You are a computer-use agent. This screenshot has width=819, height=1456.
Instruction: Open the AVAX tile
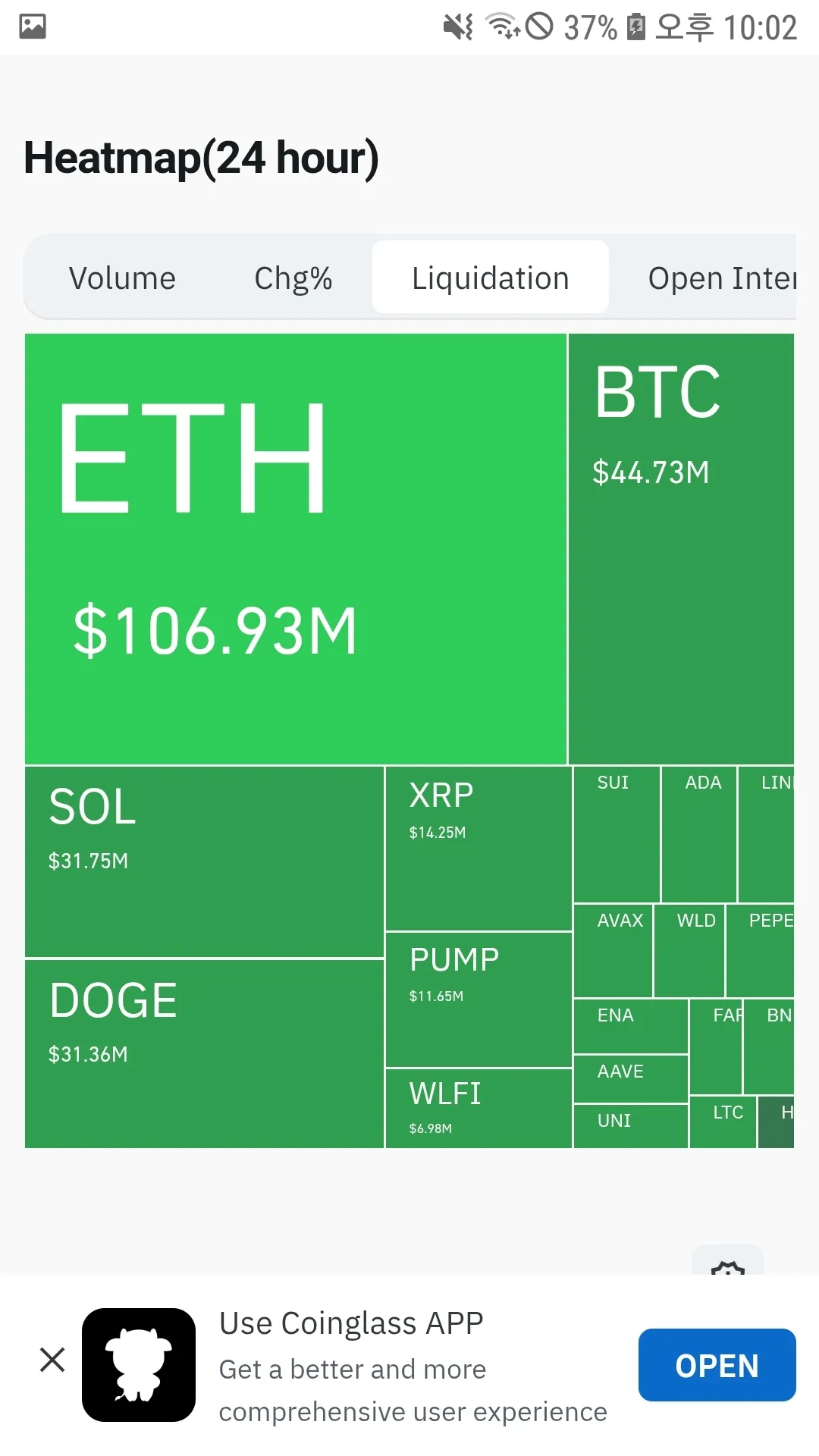[613, 951]
